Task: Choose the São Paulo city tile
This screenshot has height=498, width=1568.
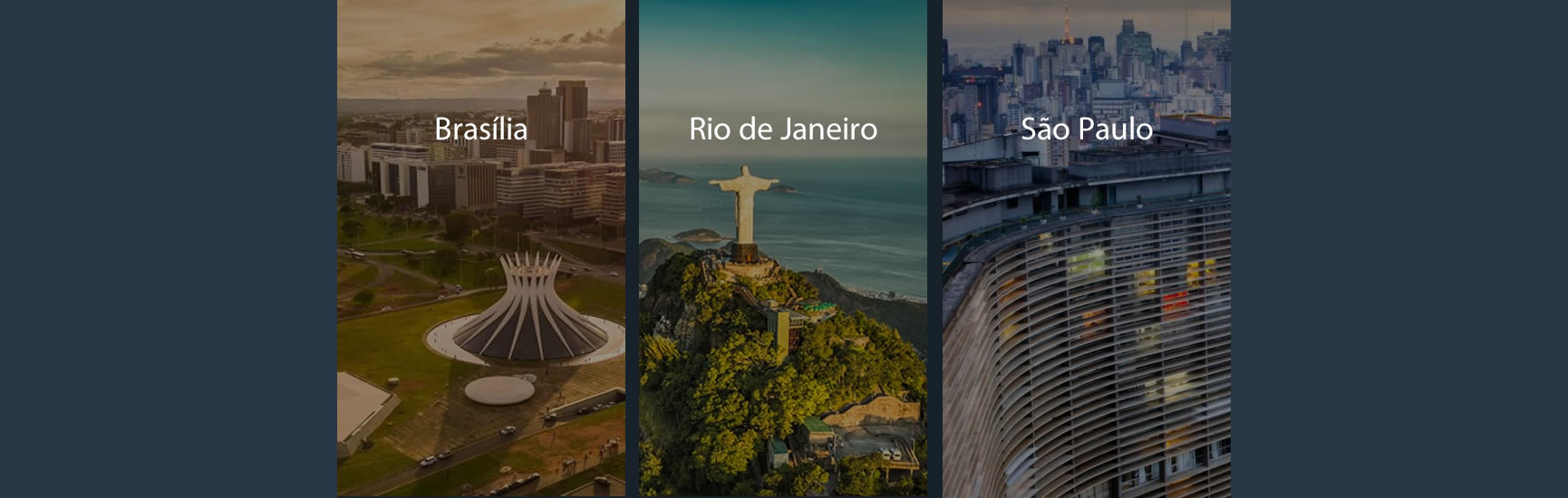Action: (x=1086, y=248)
